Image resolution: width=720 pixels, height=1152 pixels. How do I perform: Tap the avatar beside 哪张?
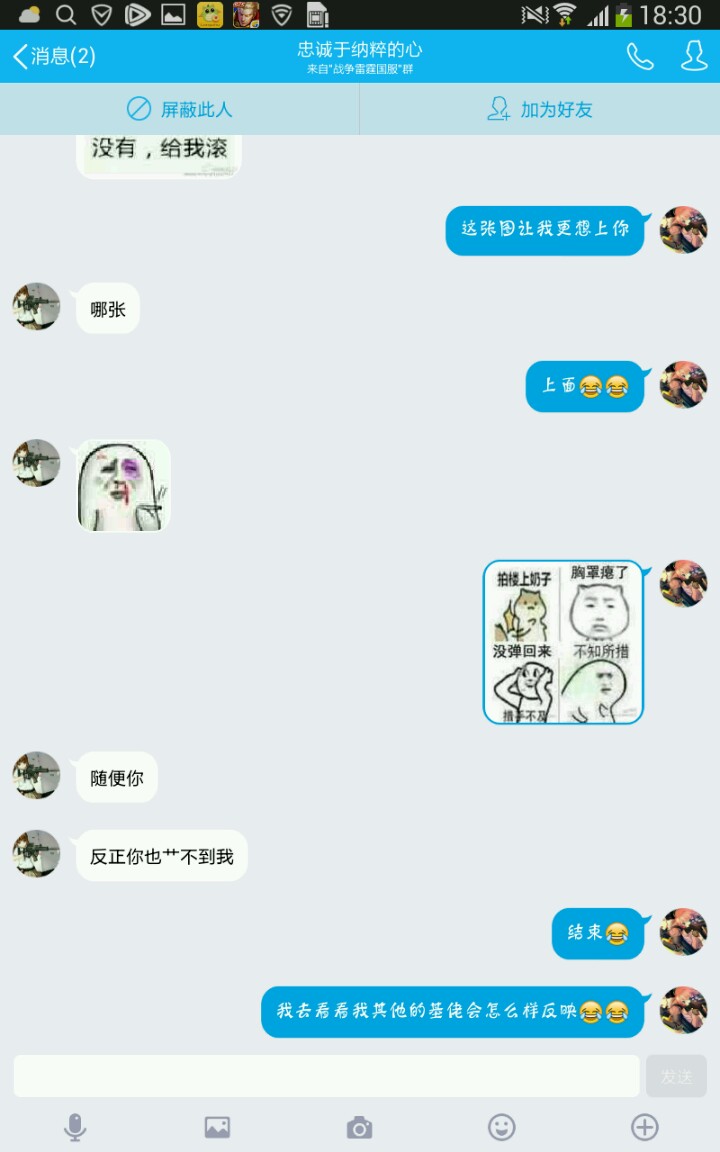36,306
